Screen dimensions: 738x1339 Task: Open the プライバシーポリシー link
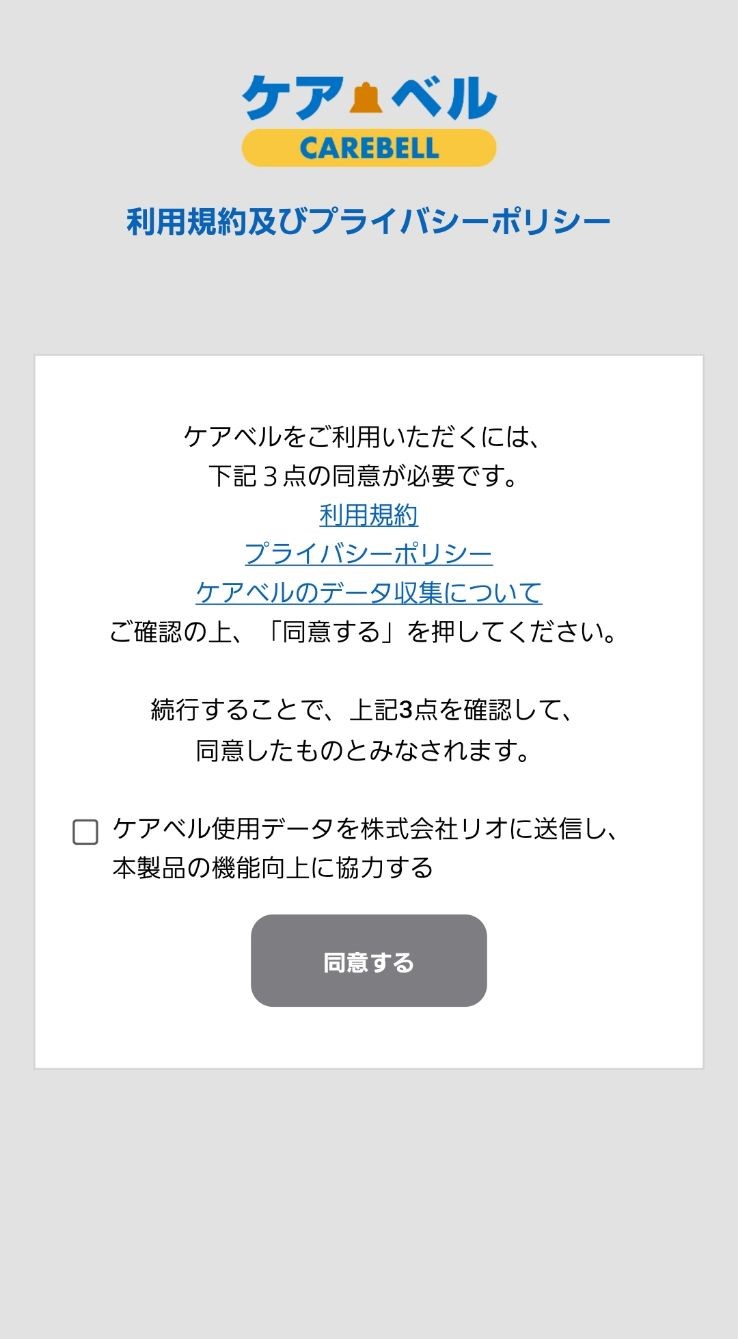coord(368,553)
